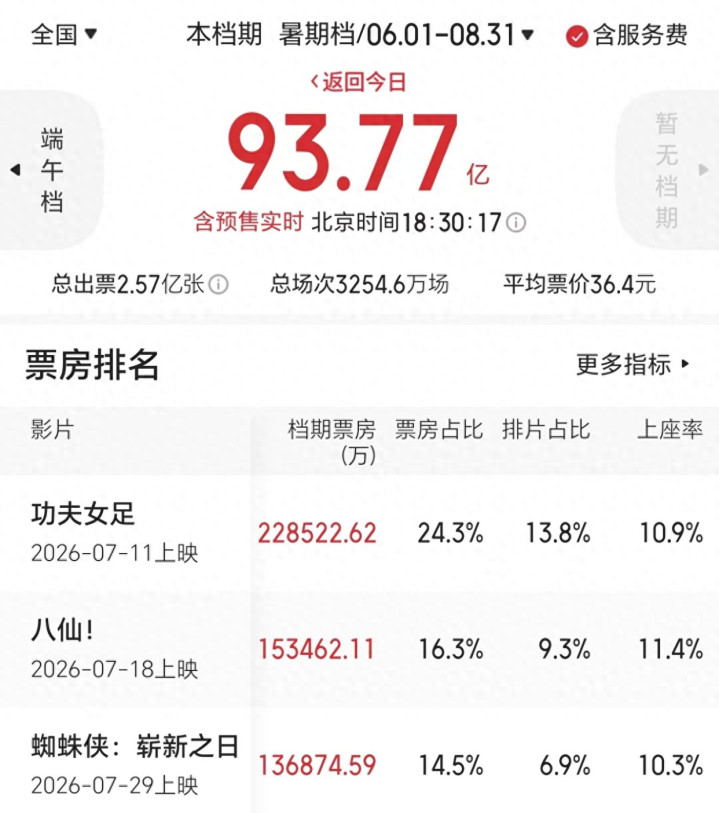This screenshot has height=813, width=719.
Task: Open the 蜘蛛侠:崭新之日 row
Action: coord(359,761)
